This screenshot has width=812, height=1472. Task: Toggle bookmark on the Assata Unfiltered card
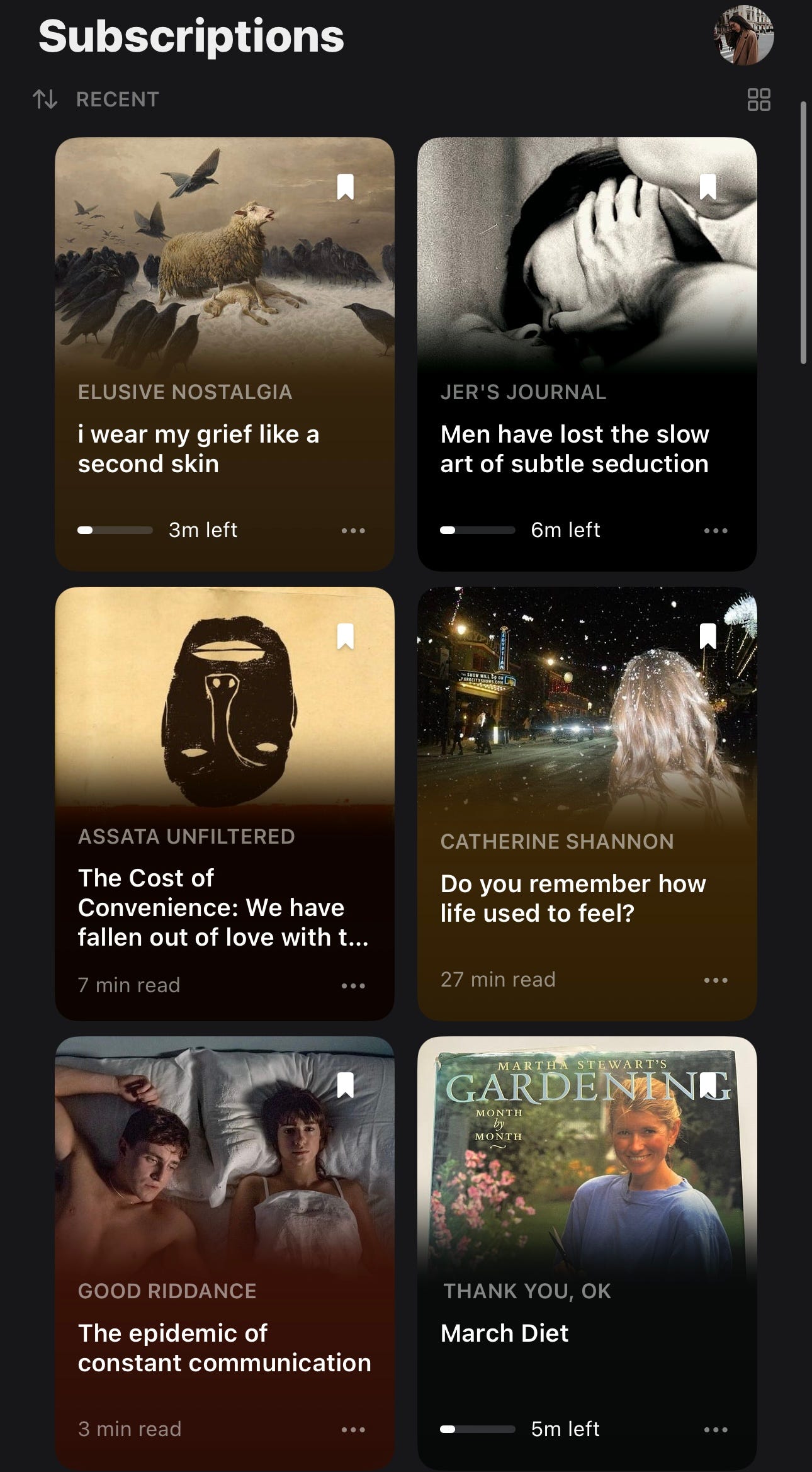point(345,637)
